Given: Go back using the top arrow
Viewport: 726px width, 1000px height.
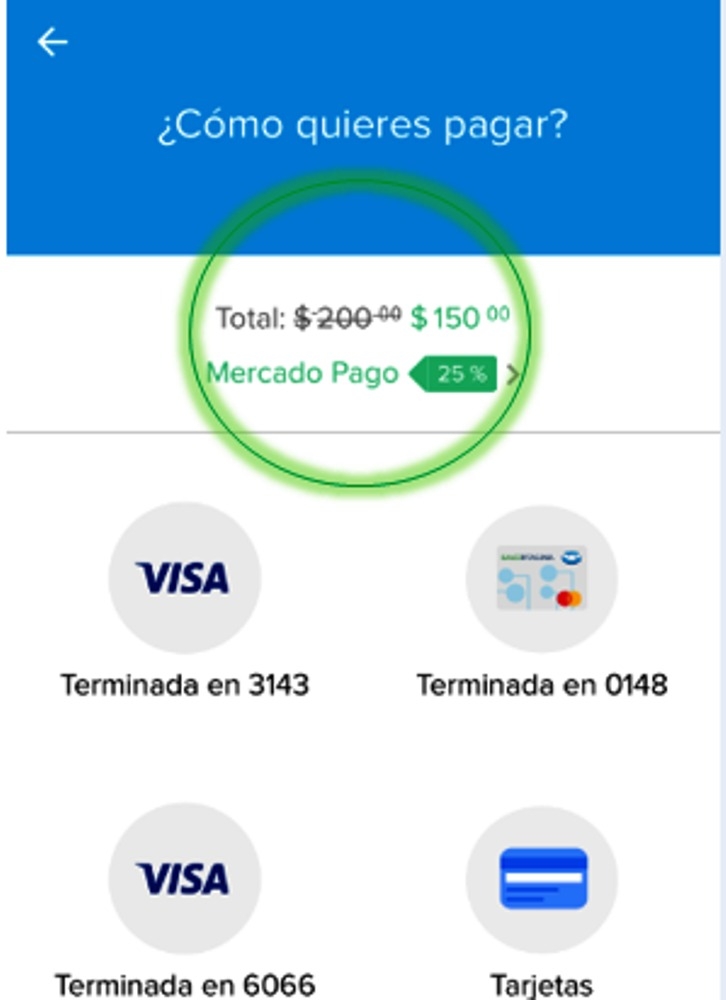Looking at the screenshot, I should (52, 42).
